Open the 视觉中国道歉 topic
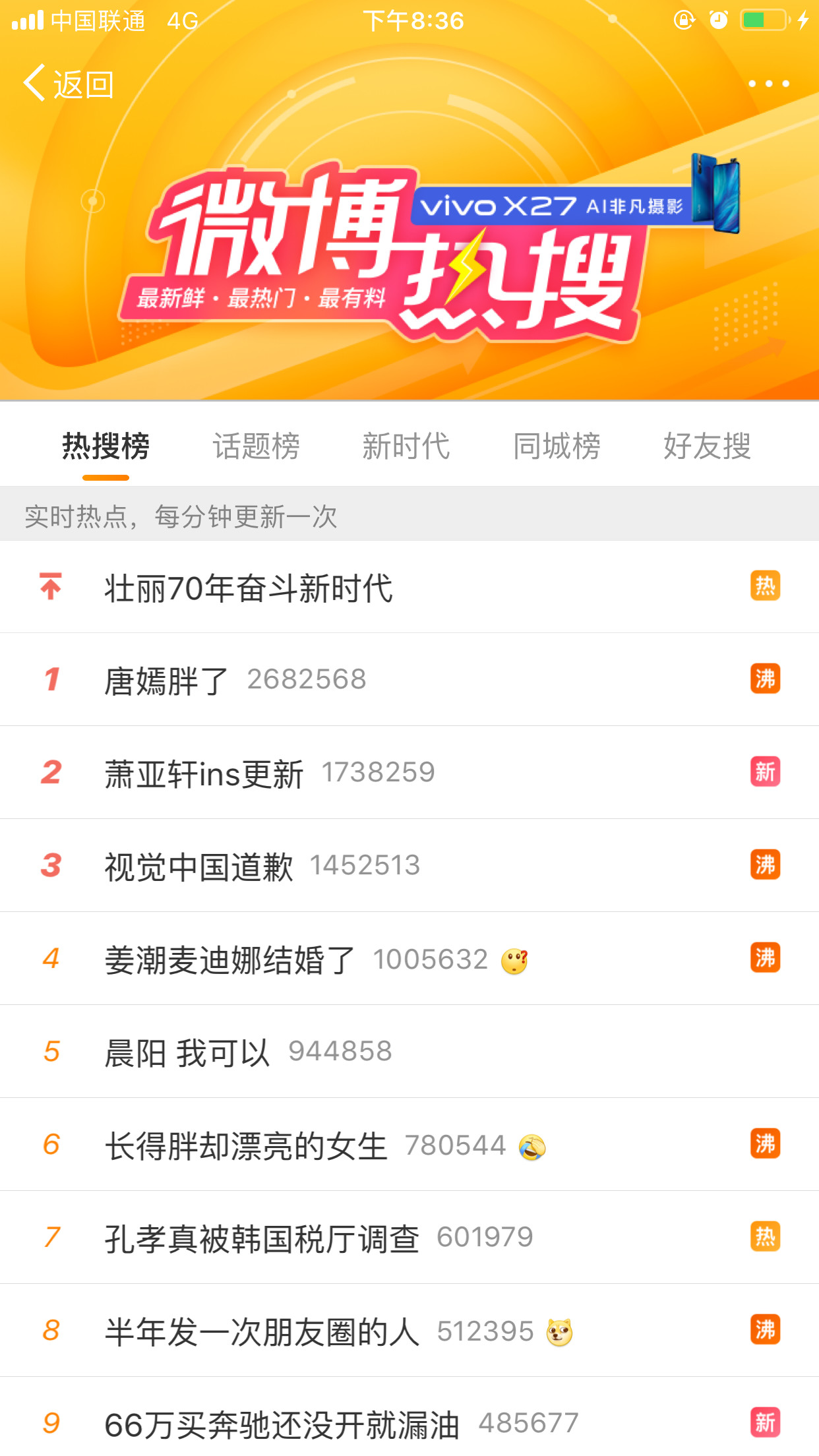This screenshot has height=1456, width=819. pyautogui.click(x=409, y=866)
